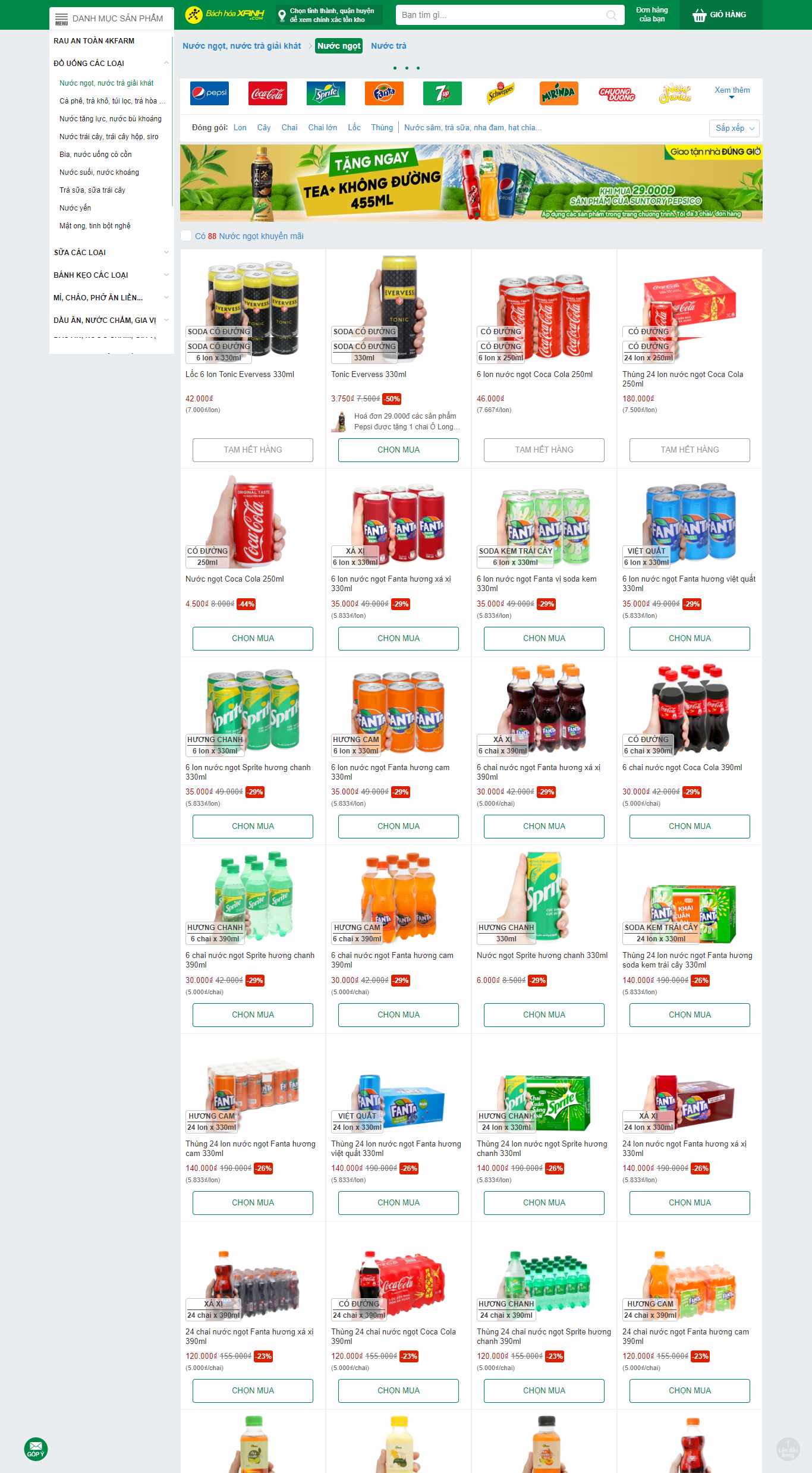This screenshot has width=812, height=1473.
Task: Check the Nước ngọt khuyến mãi box
Action: [x=186, y=235]
